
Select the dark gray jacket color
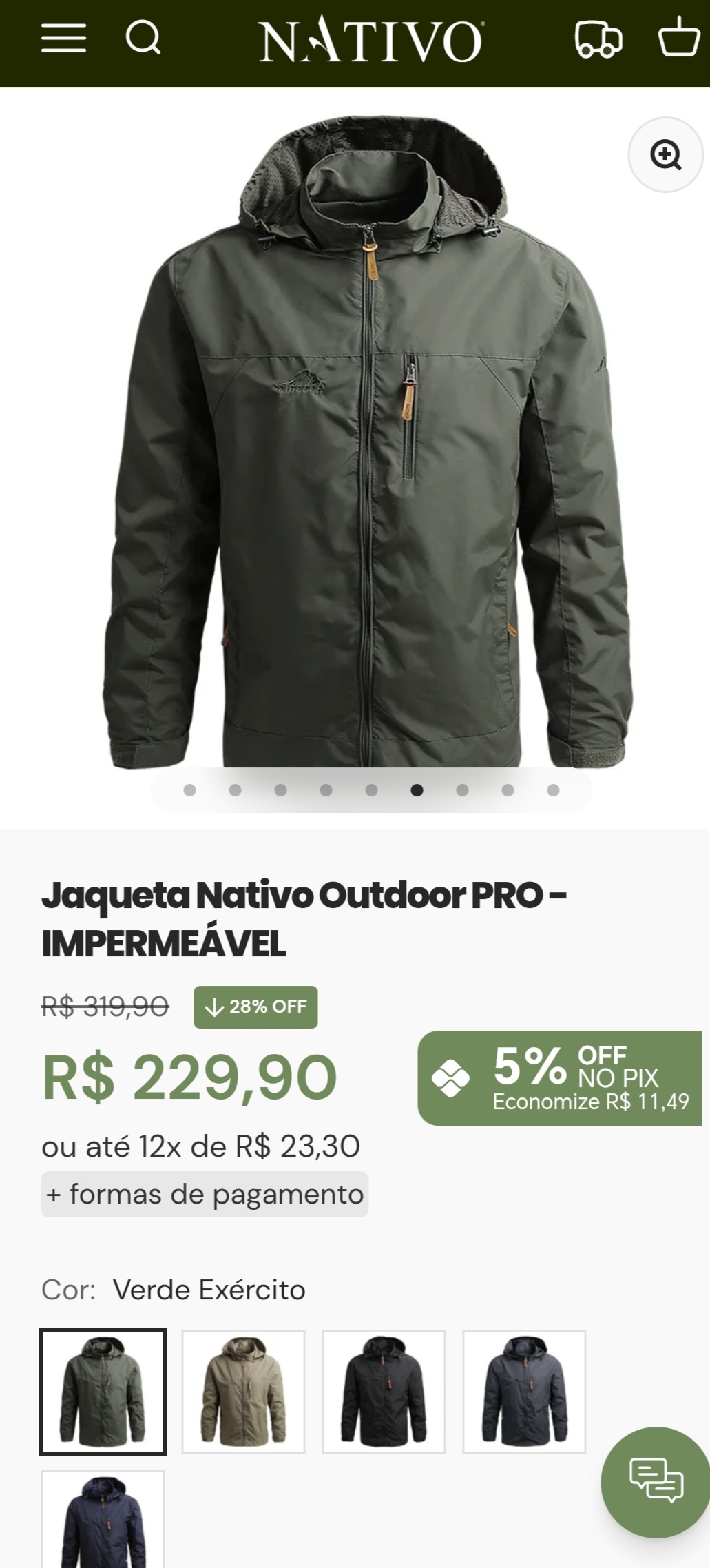pyautogui.click(x=524, y=1391)
